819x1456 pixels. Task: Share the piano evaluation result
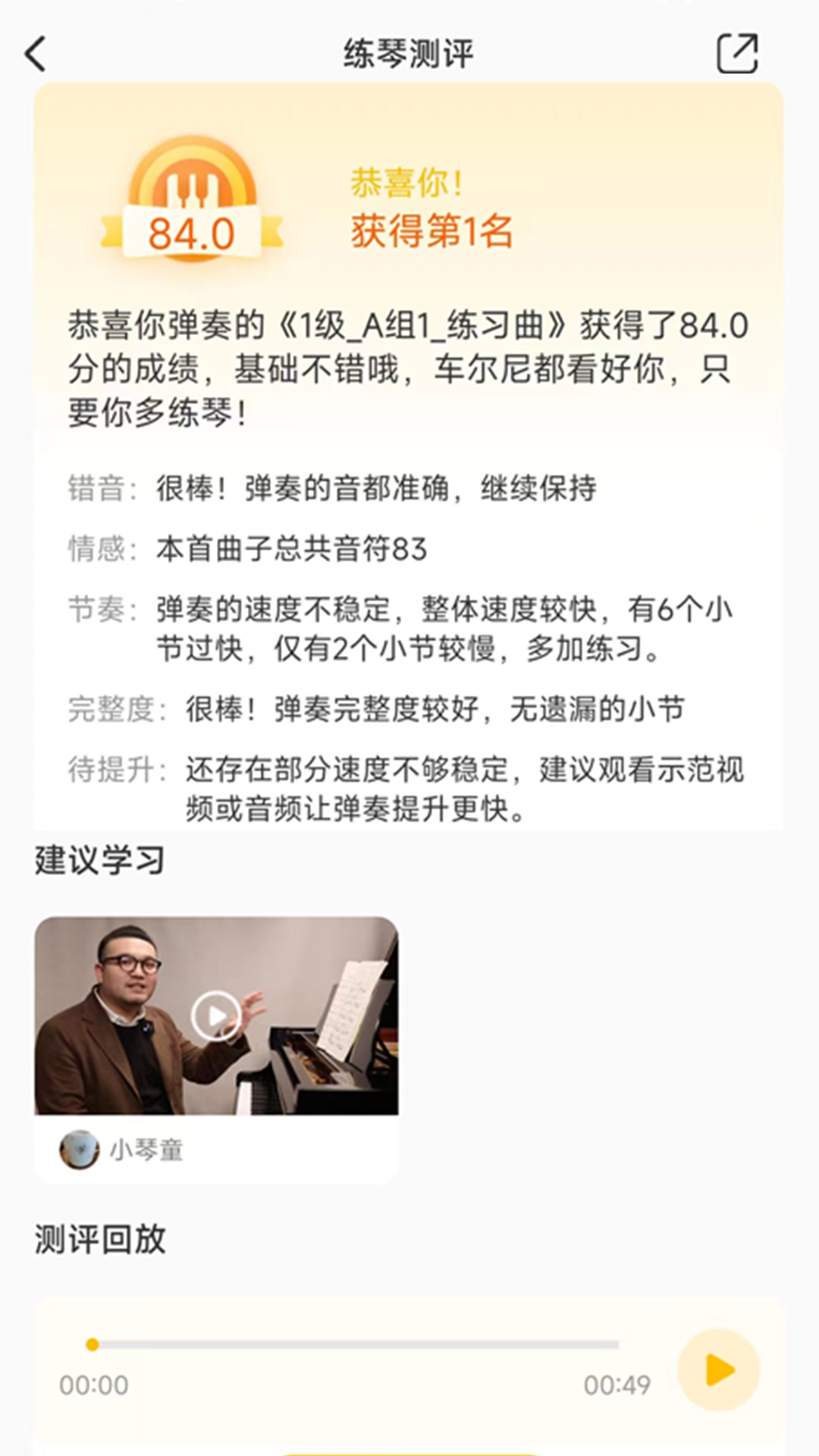point(737,54)
